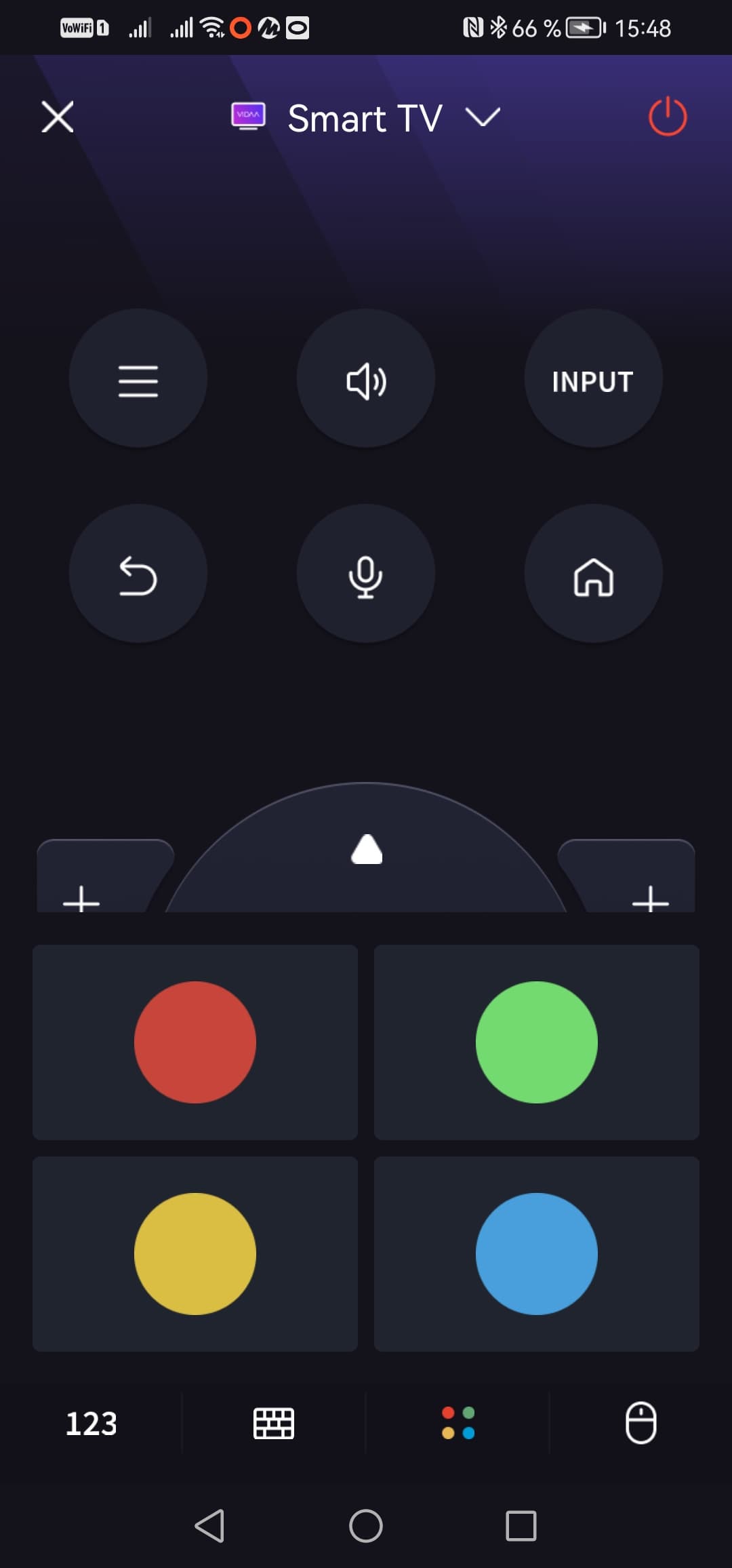This screenshot has width=732, height=1568.
Task: Go back with the return arrow button
Action: (138, 574)
